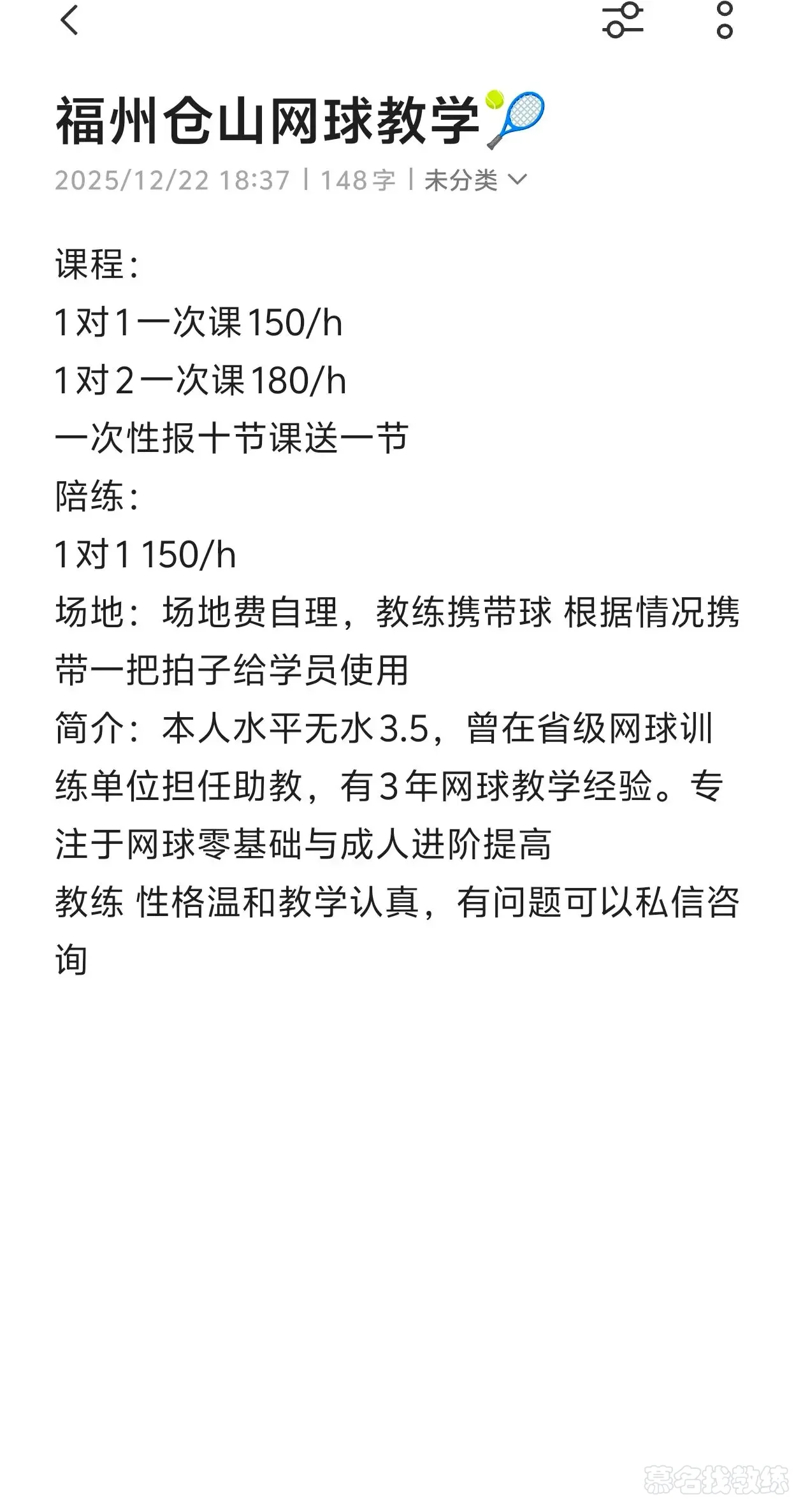Open the overflow menu
The width and height of the screenshot is (803, 1512).
tap(725, 20)
